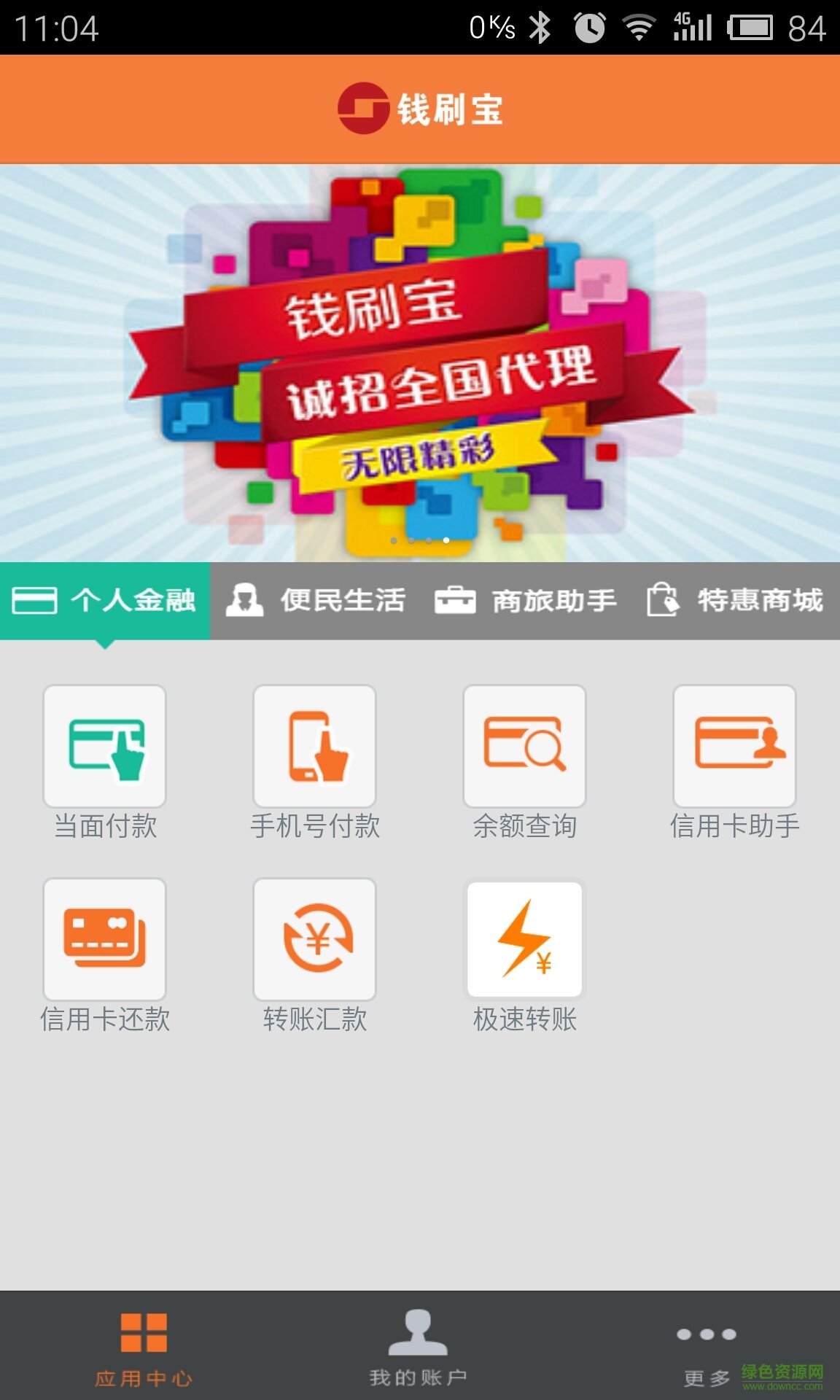Viewport: 840px width, 1400px height.
Task: Switch to the 商旅助手 tab
Action: [x=525, y=600]
